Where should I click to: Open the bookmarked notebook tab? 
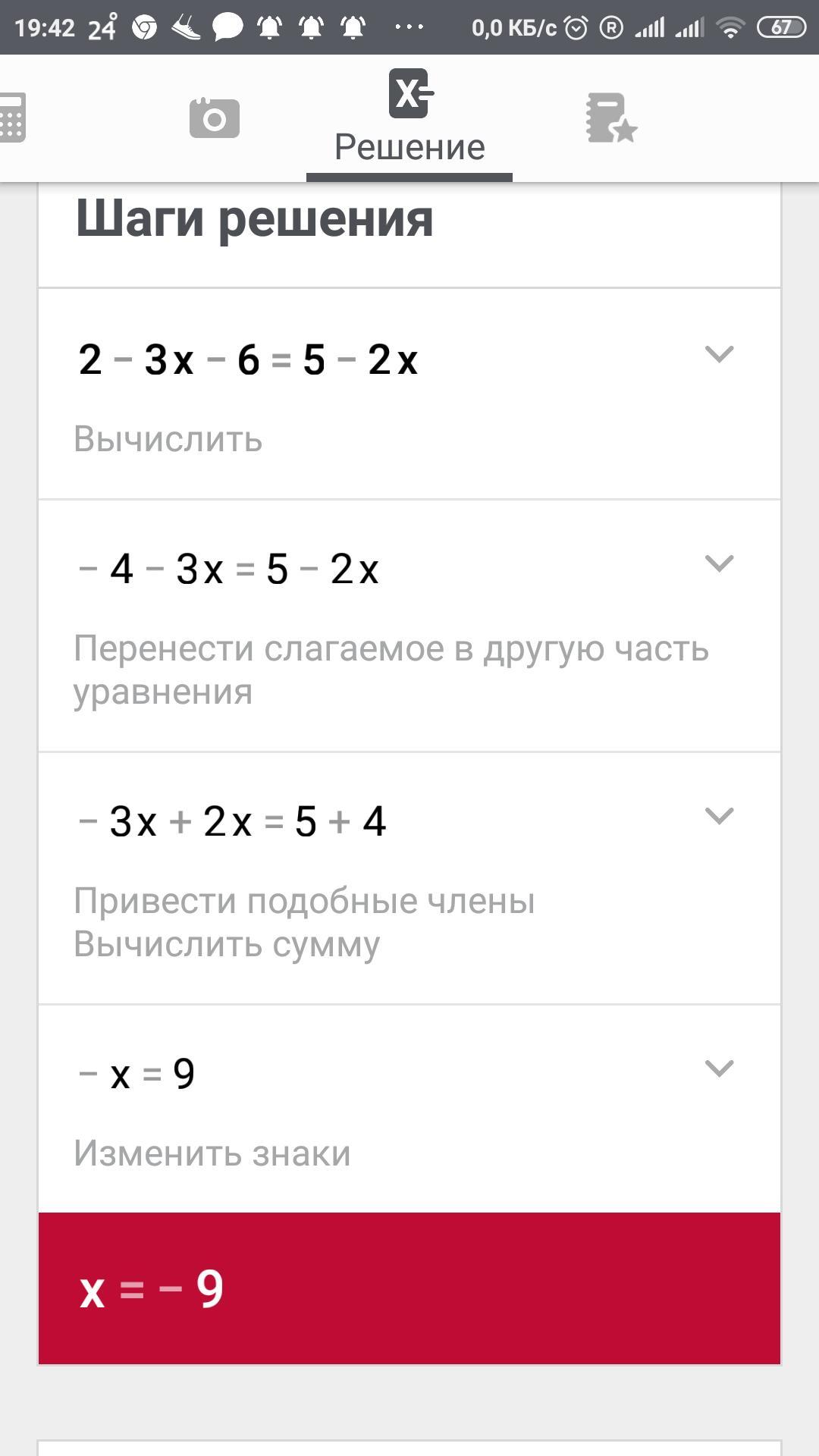[611, 118]
